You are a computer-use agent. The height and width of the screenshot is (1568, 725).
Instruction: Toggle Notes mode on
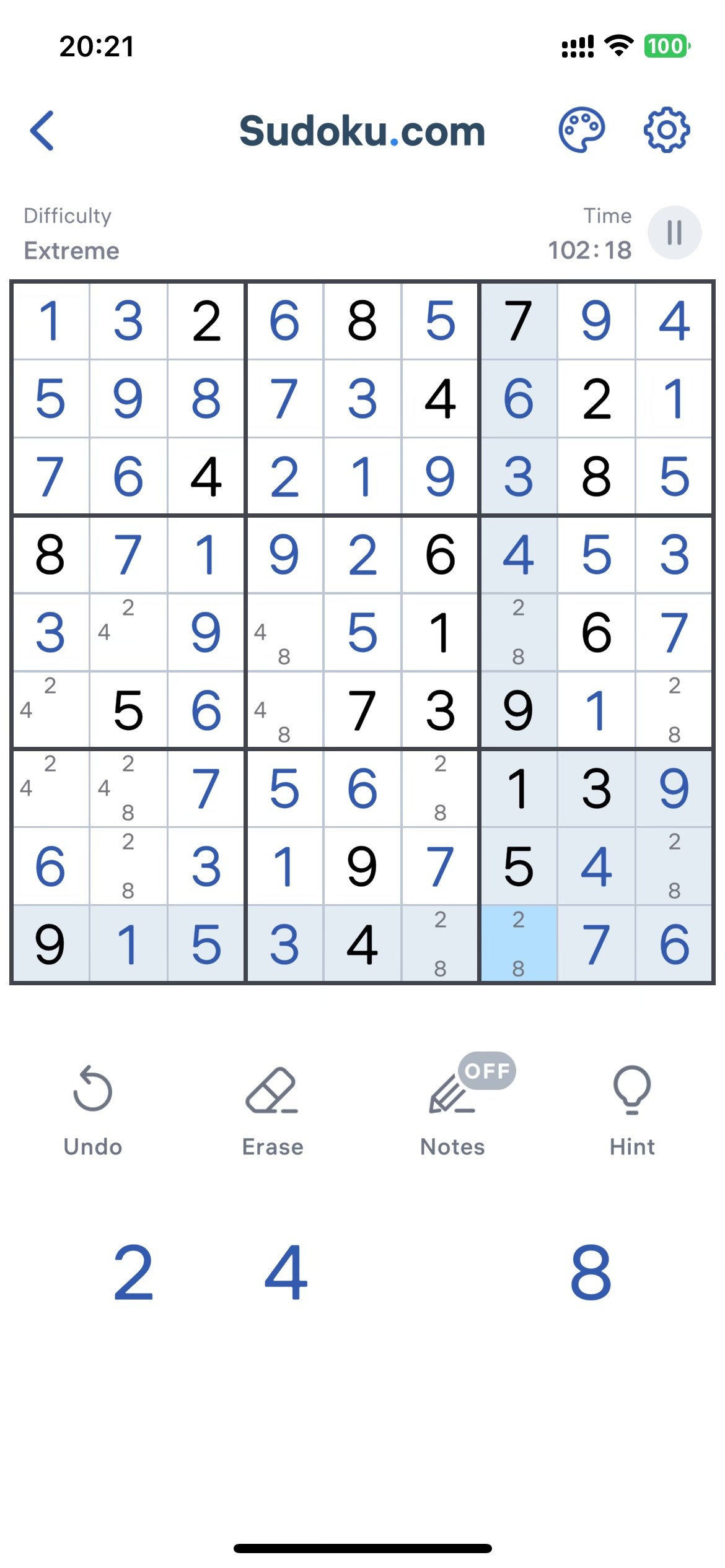453,1110
